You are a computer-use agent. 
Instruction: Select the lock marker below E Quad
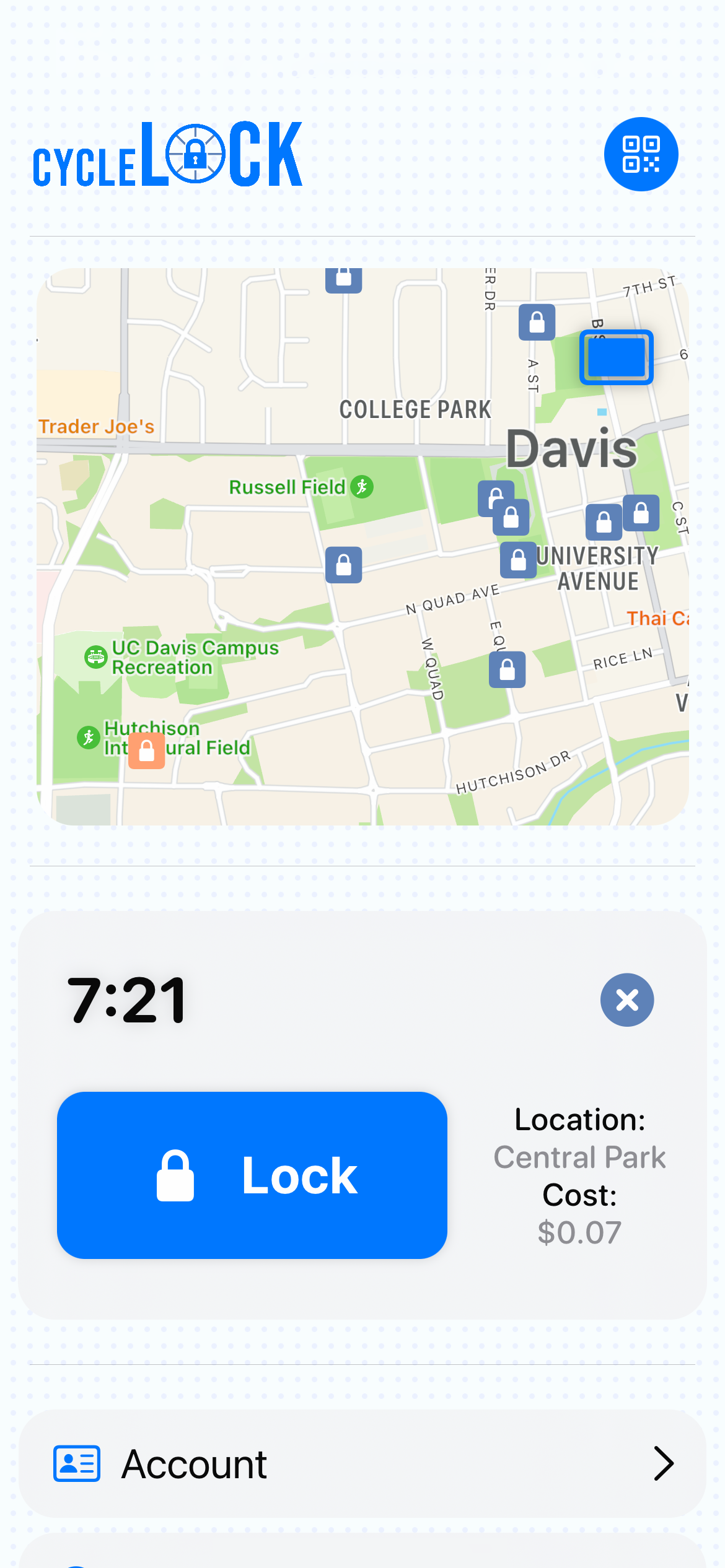507,669
